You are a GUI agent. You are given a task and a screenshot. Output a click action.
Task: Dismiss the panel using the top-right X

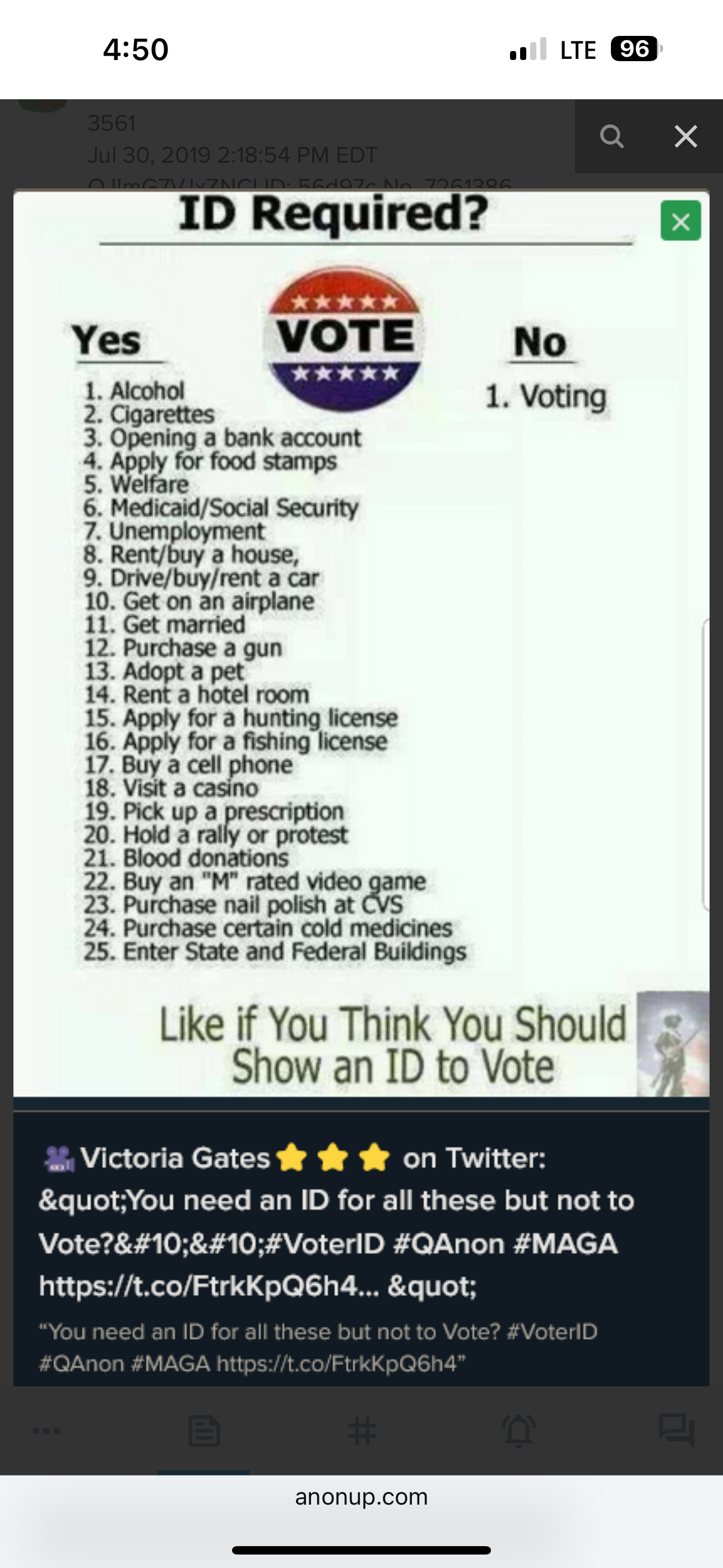pos(686,136)
